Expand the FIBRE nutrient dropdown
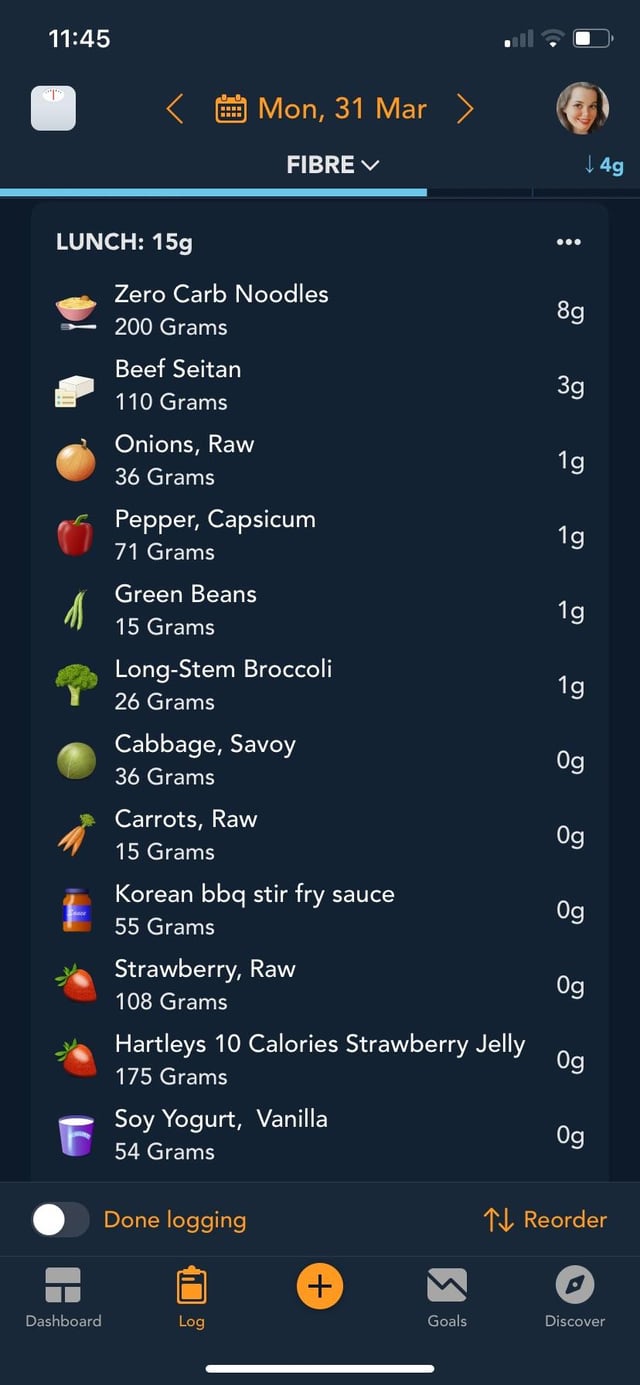Viewport: 640px width, 1385px height. tap(333, 165)
